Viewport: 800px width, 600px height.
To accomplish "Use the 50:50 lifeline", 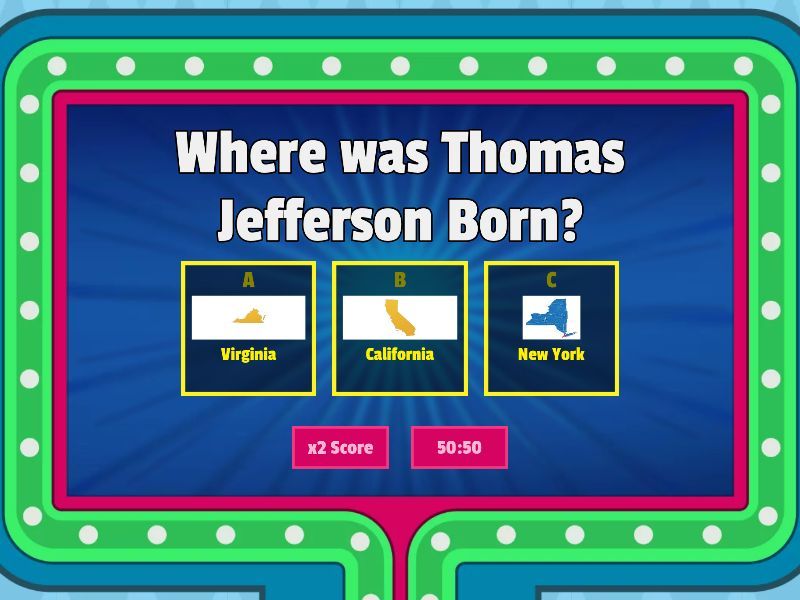I will 459,447.
